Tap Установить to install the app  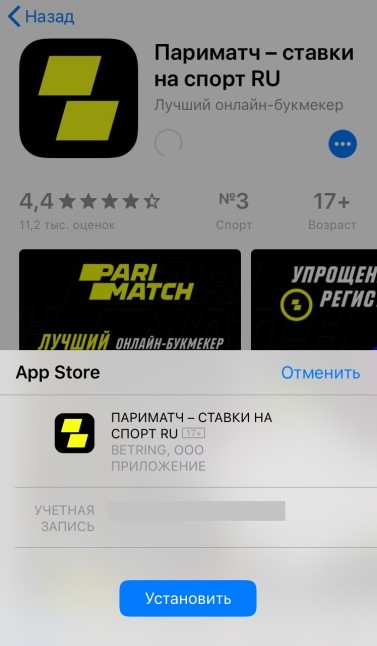188,598
